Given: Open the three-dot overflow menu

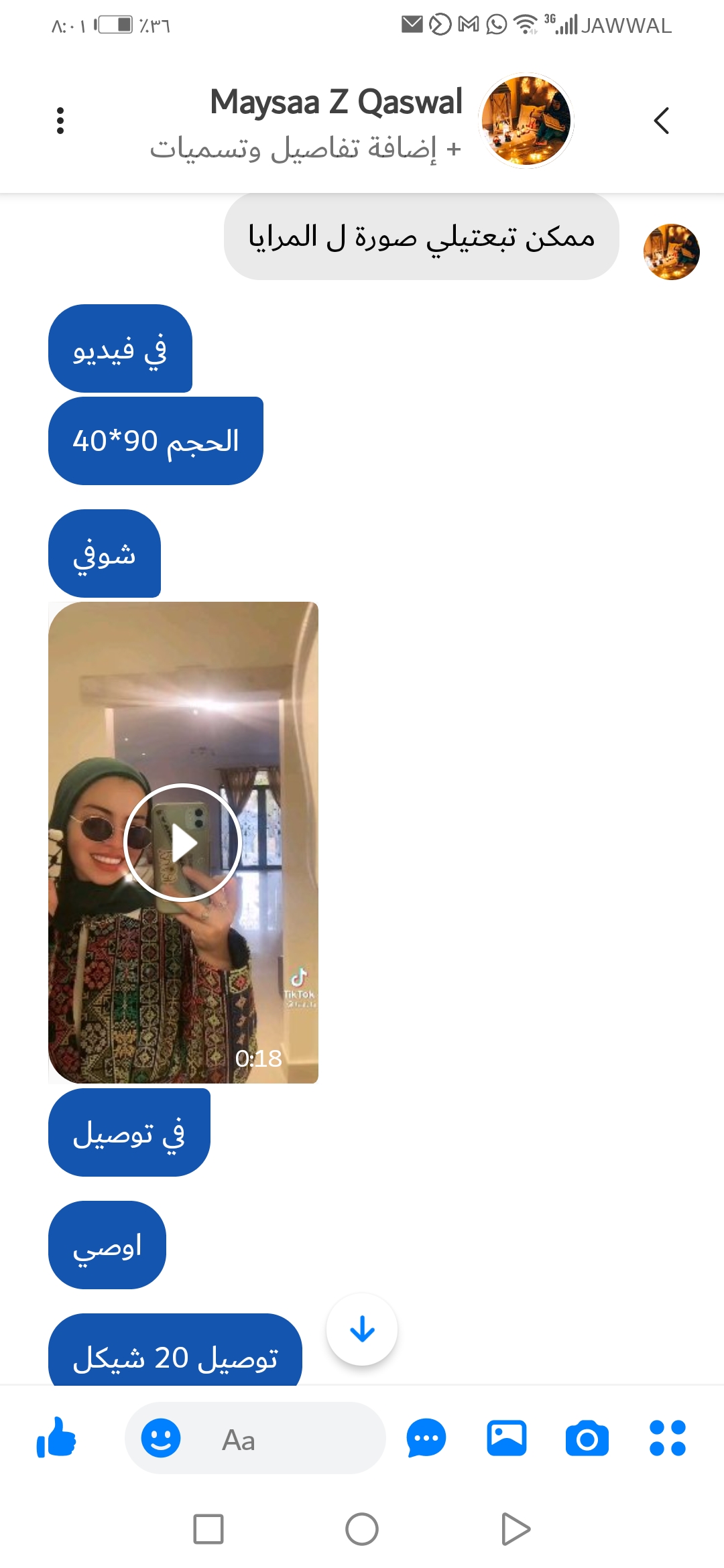Looking at the screenshot, I should pyautogui.click(x=60, y=121).
